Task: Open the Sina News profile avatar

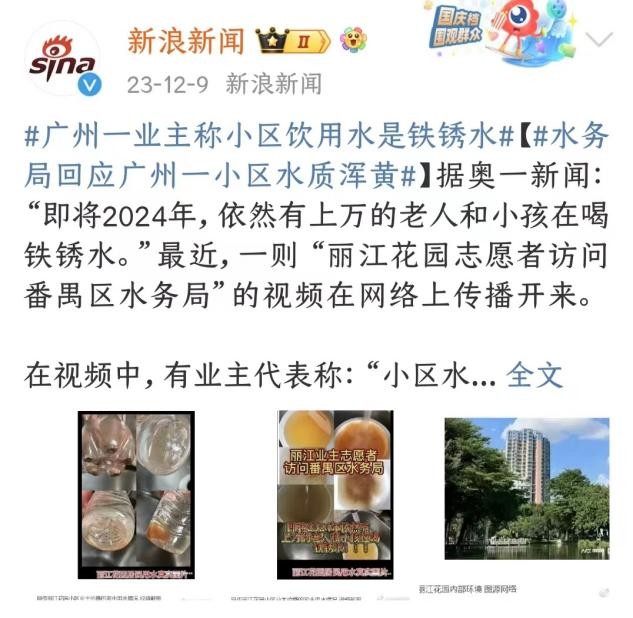Action: (x=65, y=61)
